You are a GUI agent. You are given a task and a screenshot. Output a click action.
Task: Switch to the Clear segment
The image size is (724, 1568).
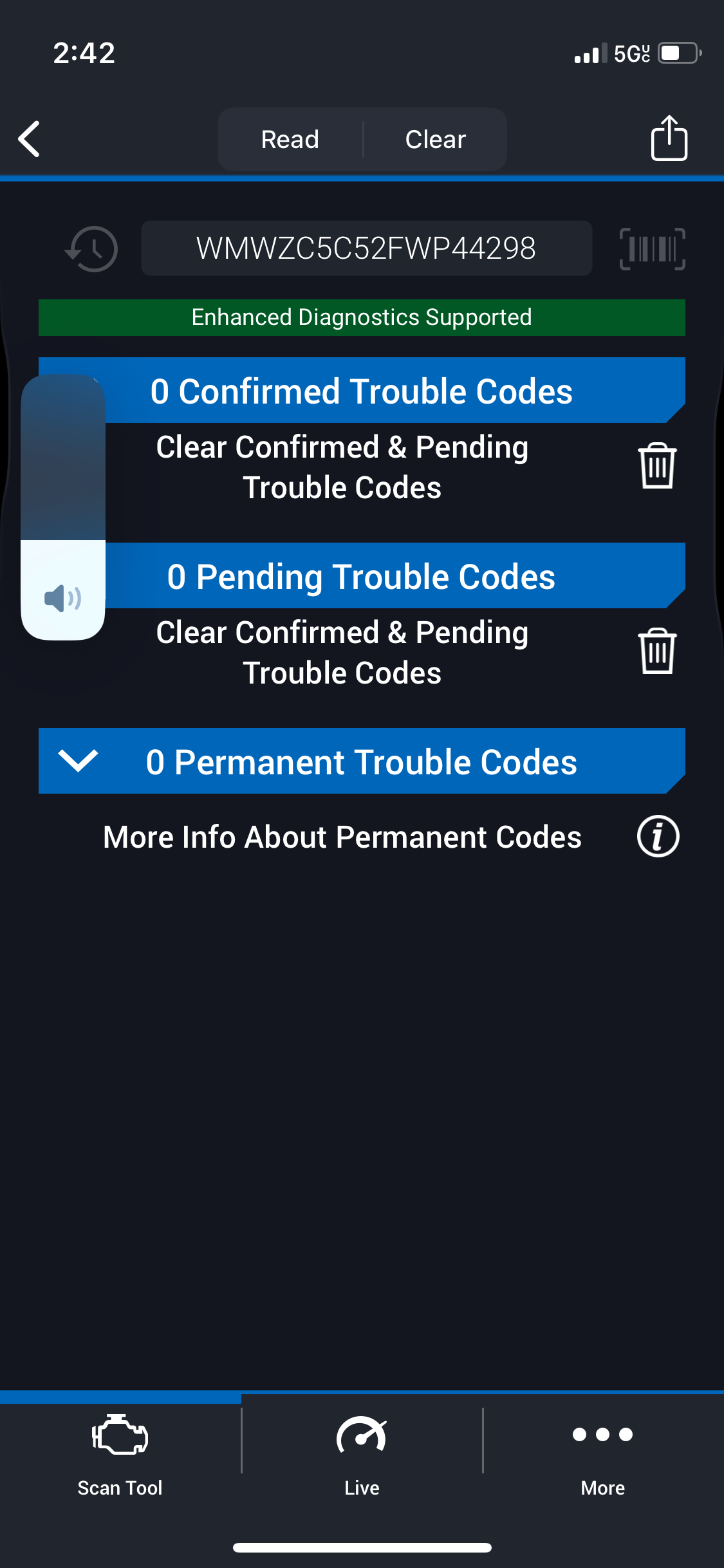pos(435,140)
